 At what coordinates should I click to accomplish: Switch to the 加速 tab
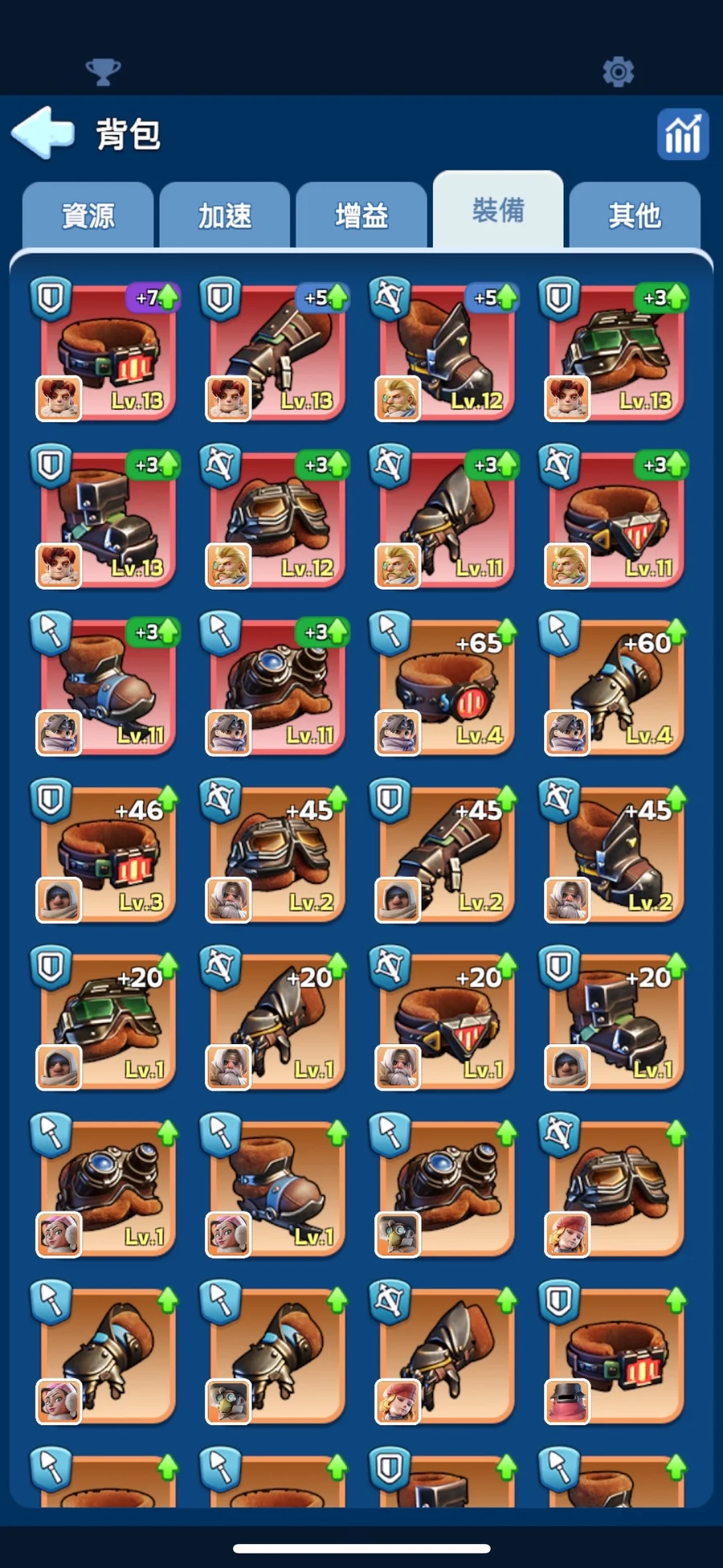[x=225, y=215]
